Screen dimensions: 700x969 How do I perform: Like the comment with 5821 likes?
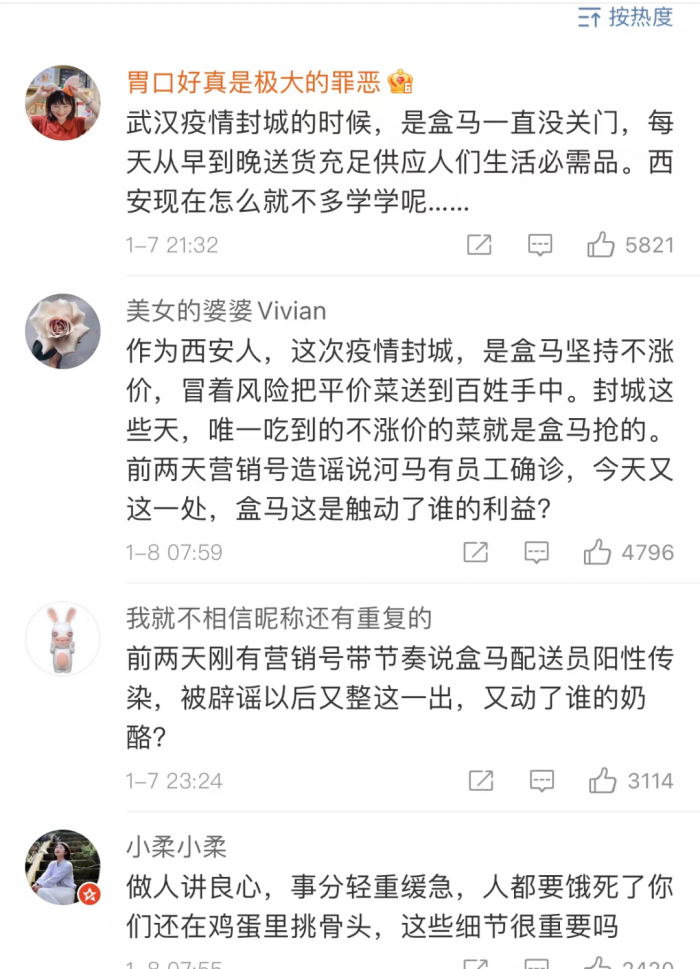pyautogui.click(x=601, y=245)
